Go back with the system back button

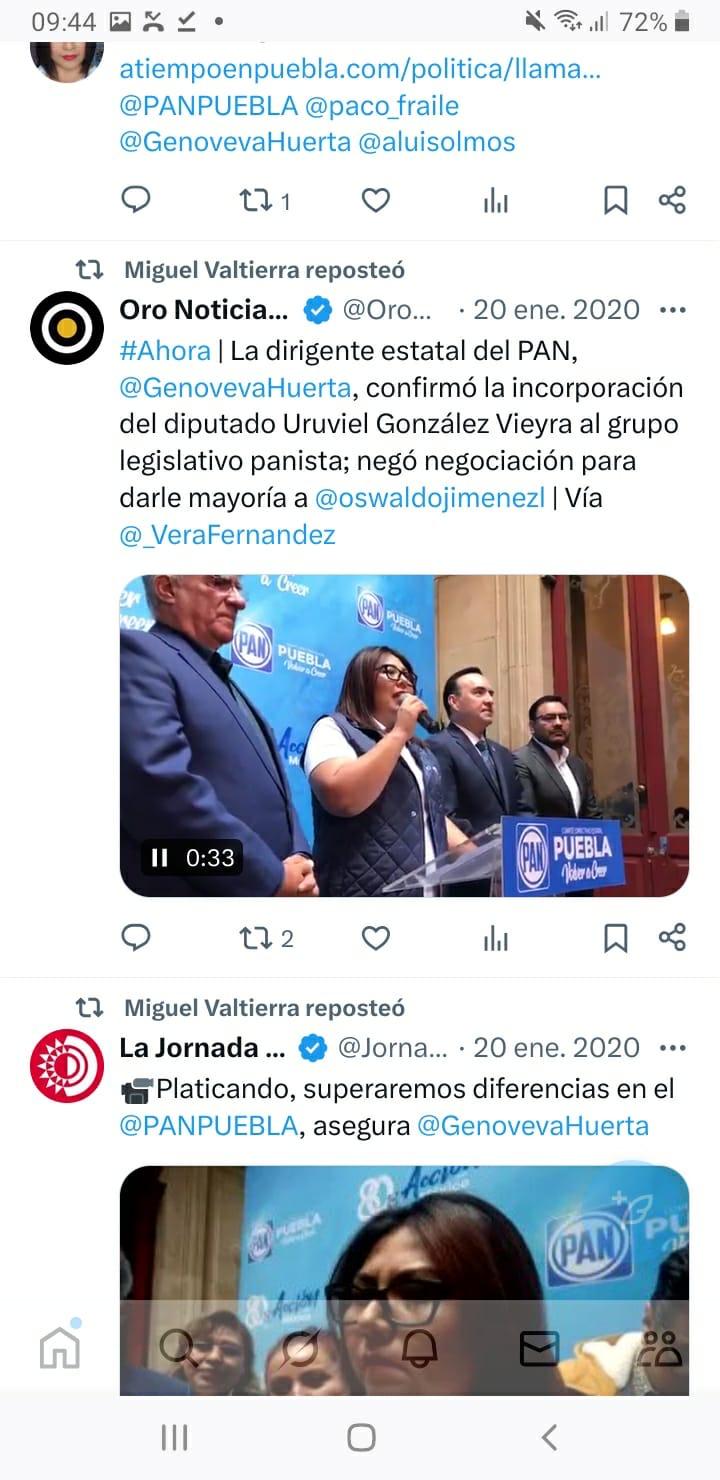548,1438
